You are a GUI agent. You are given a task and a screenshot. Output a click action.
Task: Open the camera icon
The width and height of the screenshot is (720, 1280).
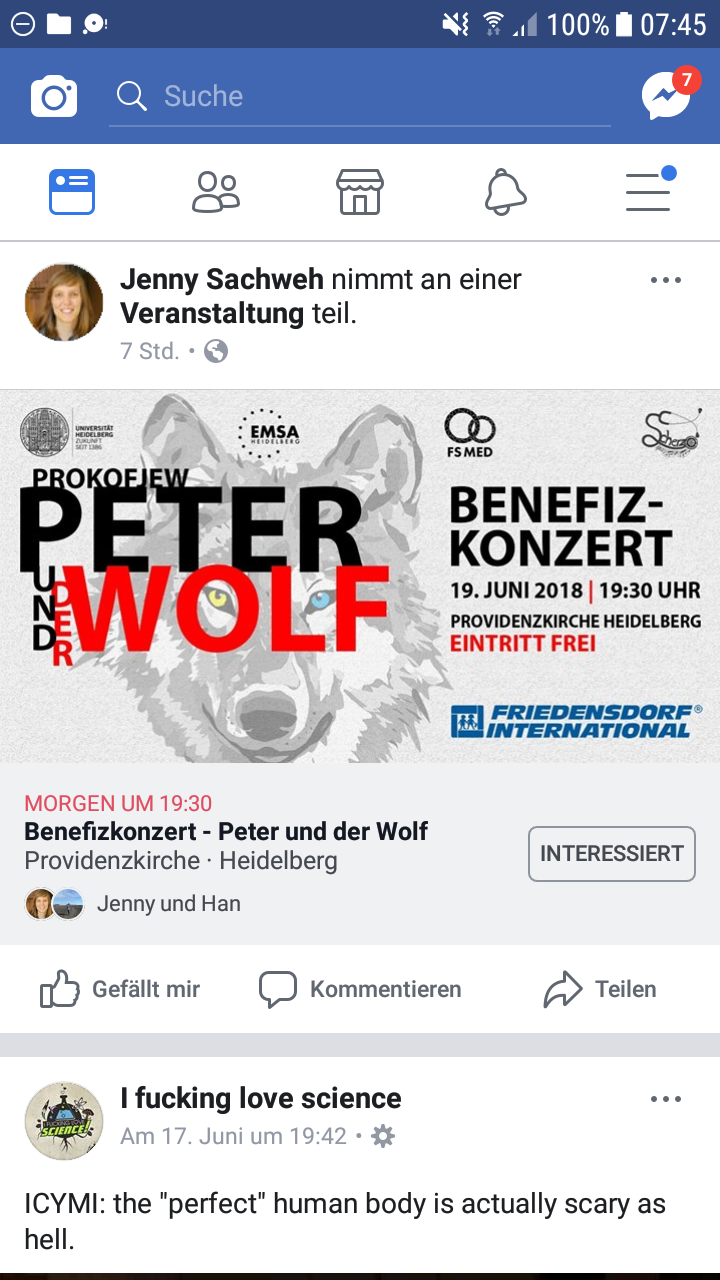(x=53, y=97)
